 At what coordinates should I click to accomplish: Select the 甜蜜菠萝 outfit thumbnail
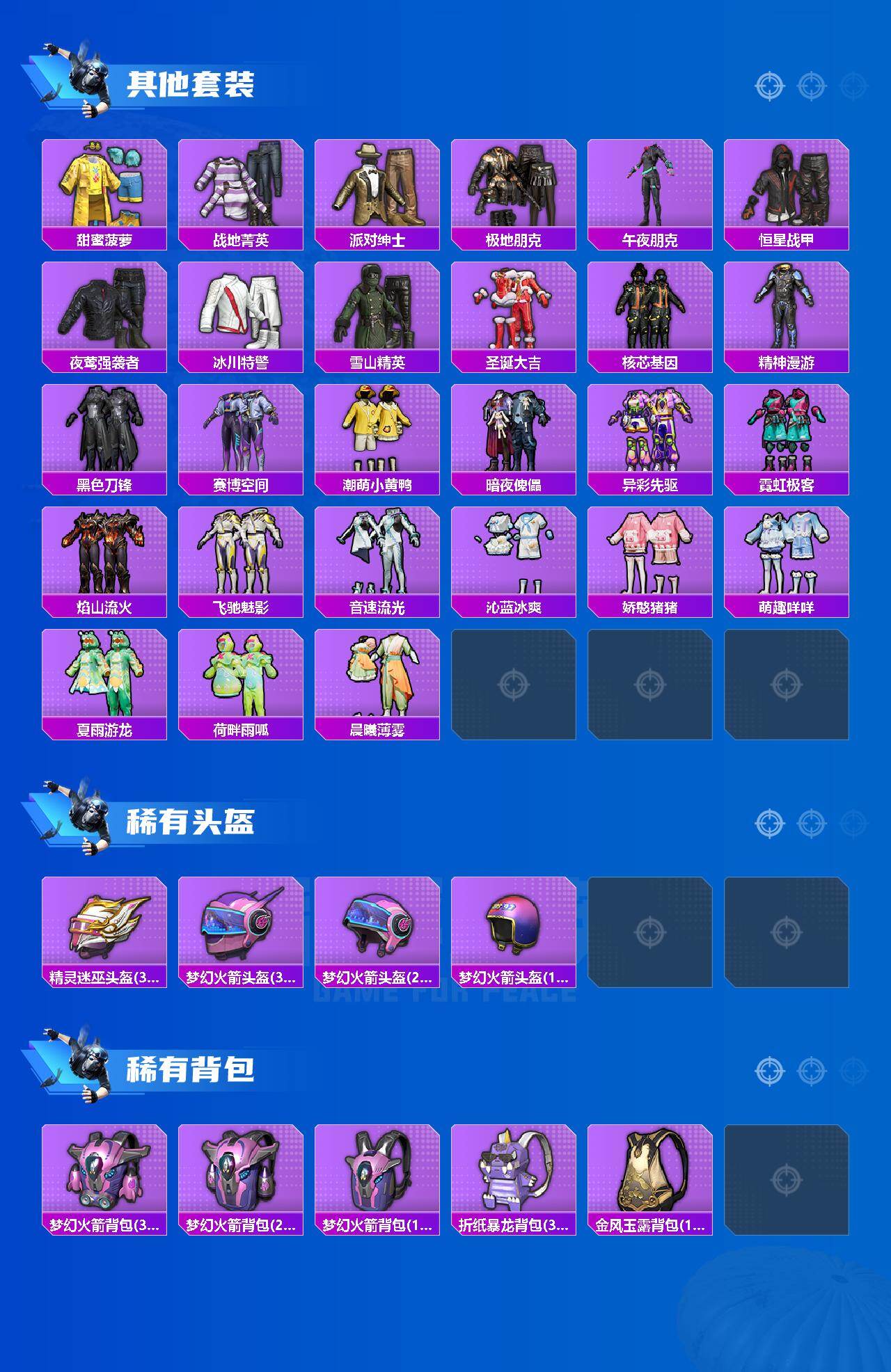tap(103, 184)
